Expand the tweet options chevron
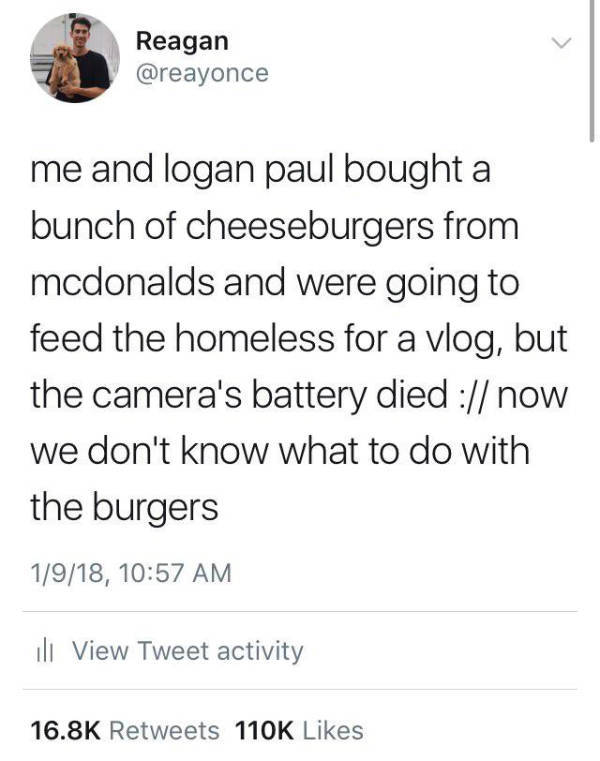 [563, 43]
